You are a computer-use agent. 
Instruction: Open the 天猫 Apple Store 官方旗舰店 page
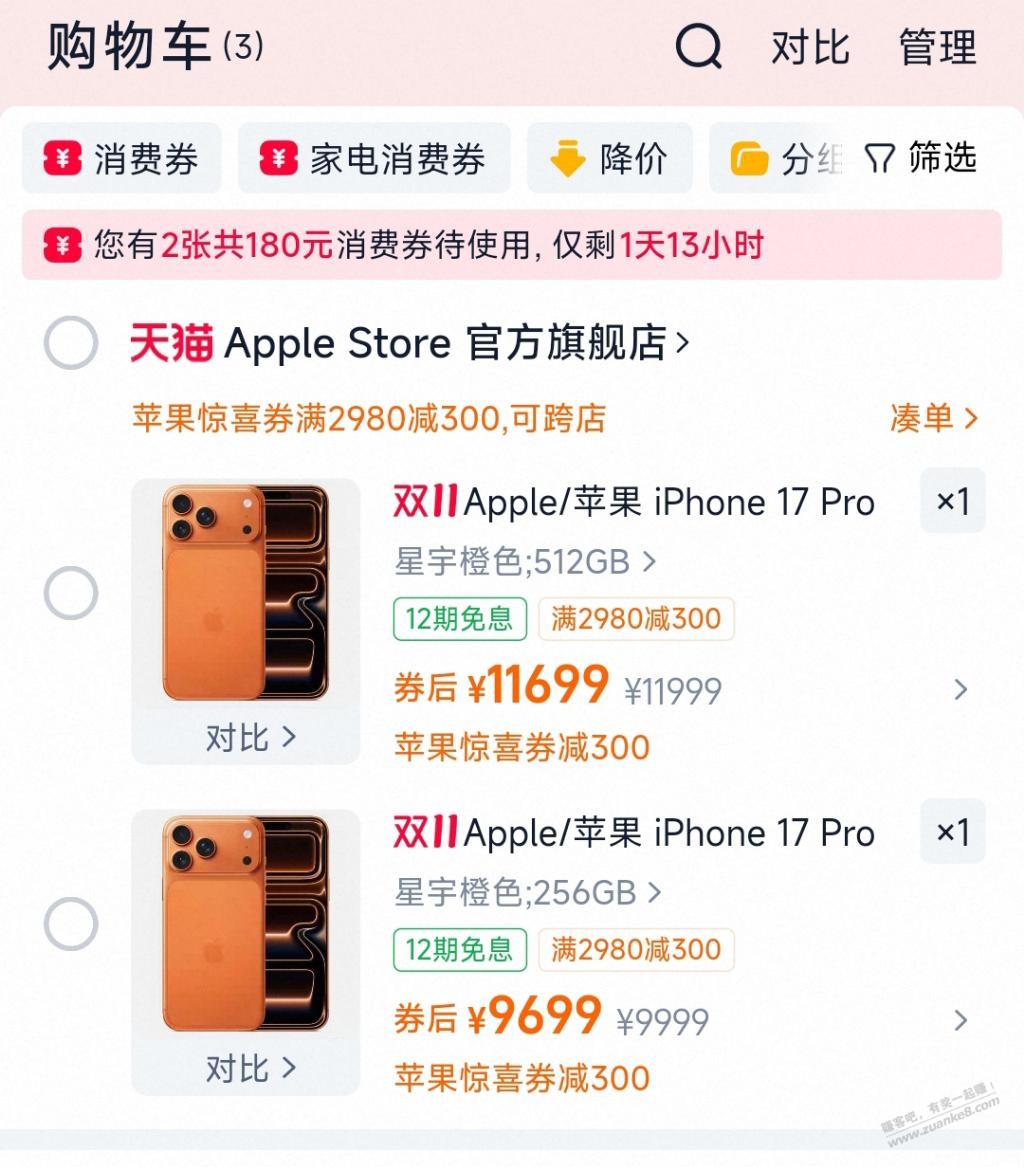(410, 344)
